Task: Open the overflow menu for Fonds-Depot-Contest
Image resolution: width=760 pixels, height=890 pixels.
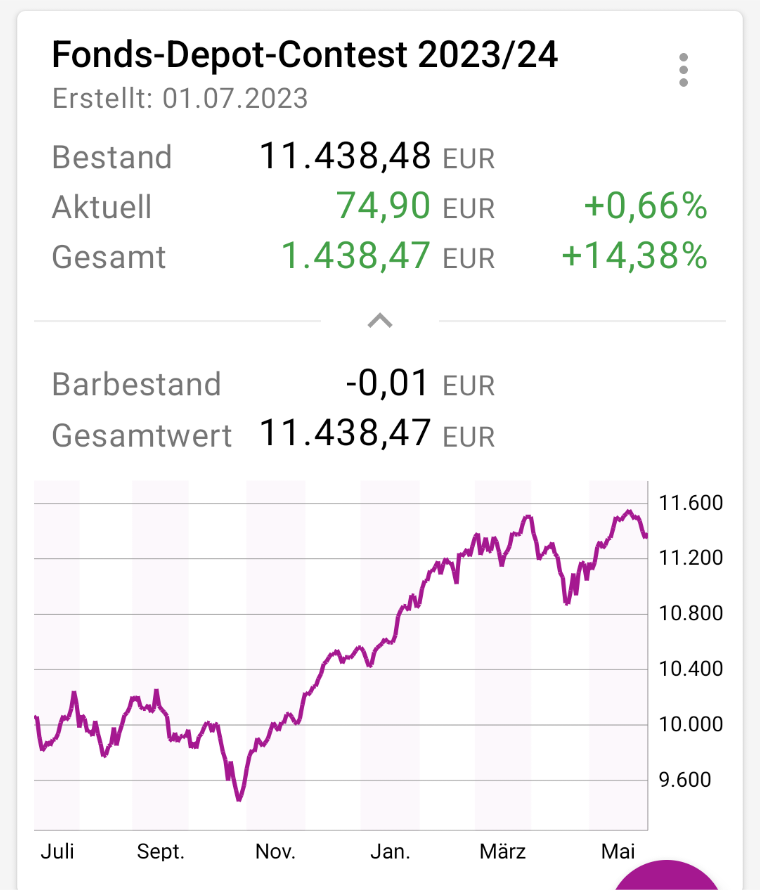Action: (x=683, y=70)
